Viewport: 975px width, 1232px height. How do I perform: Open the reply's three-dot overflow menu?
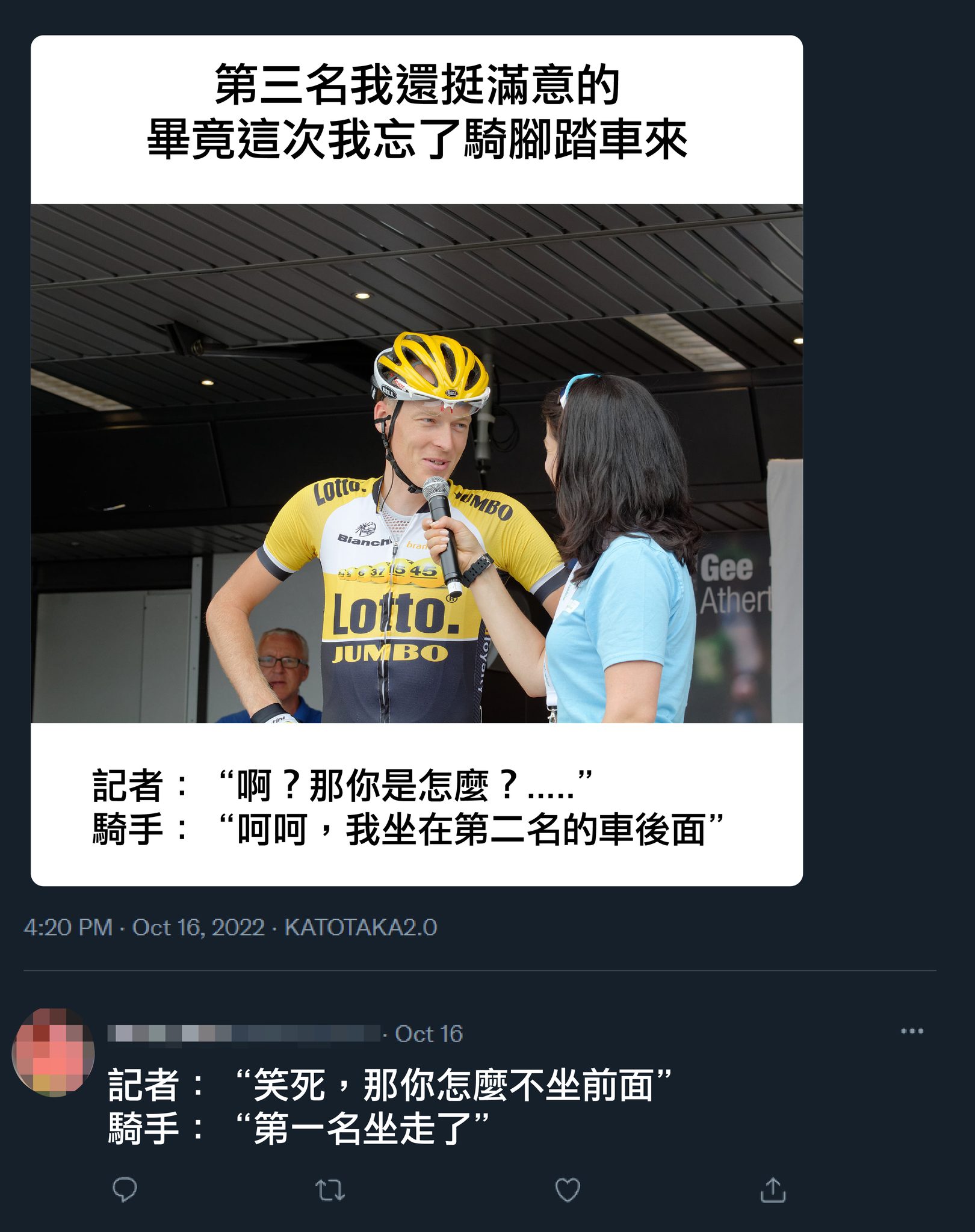click(x=911, y=1031)
